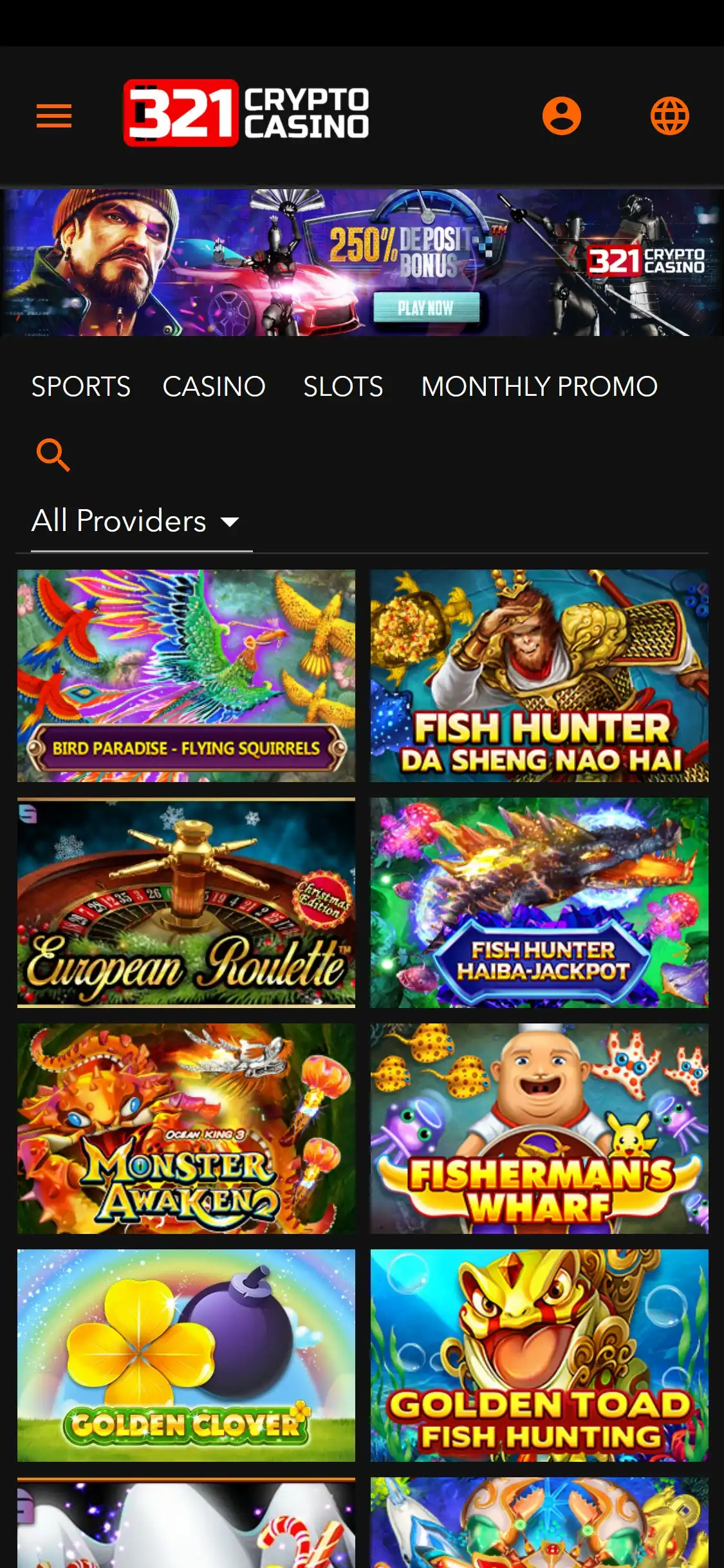The width and height of the screenshot is (724, 1568).
Task: Open the hamburger navigation menu
Action: [53, 115]
